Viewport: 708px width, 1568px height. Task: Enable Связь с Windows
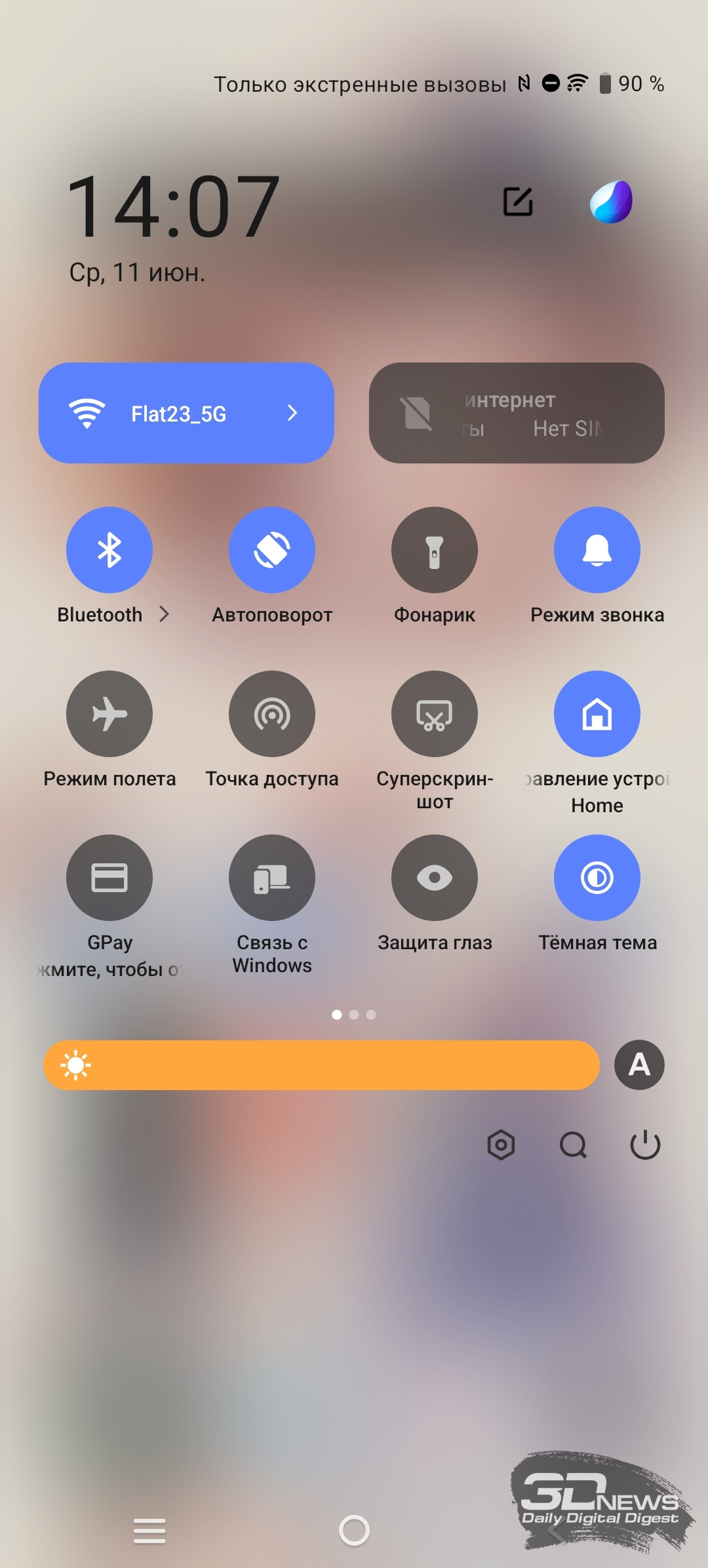pos(272,878)
